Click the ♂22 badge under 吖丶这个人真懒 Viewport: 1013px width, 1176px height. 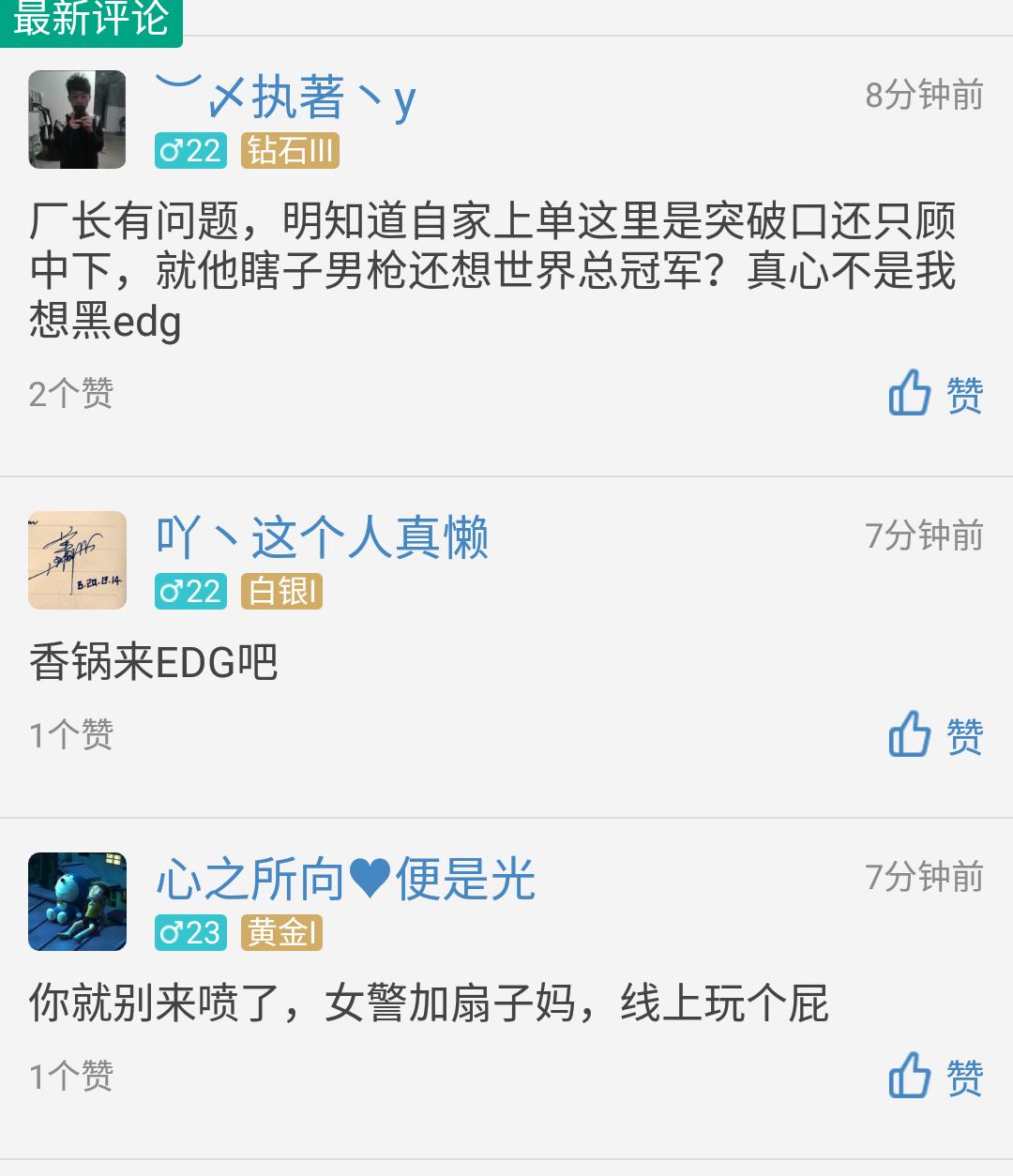pos(189,592)
